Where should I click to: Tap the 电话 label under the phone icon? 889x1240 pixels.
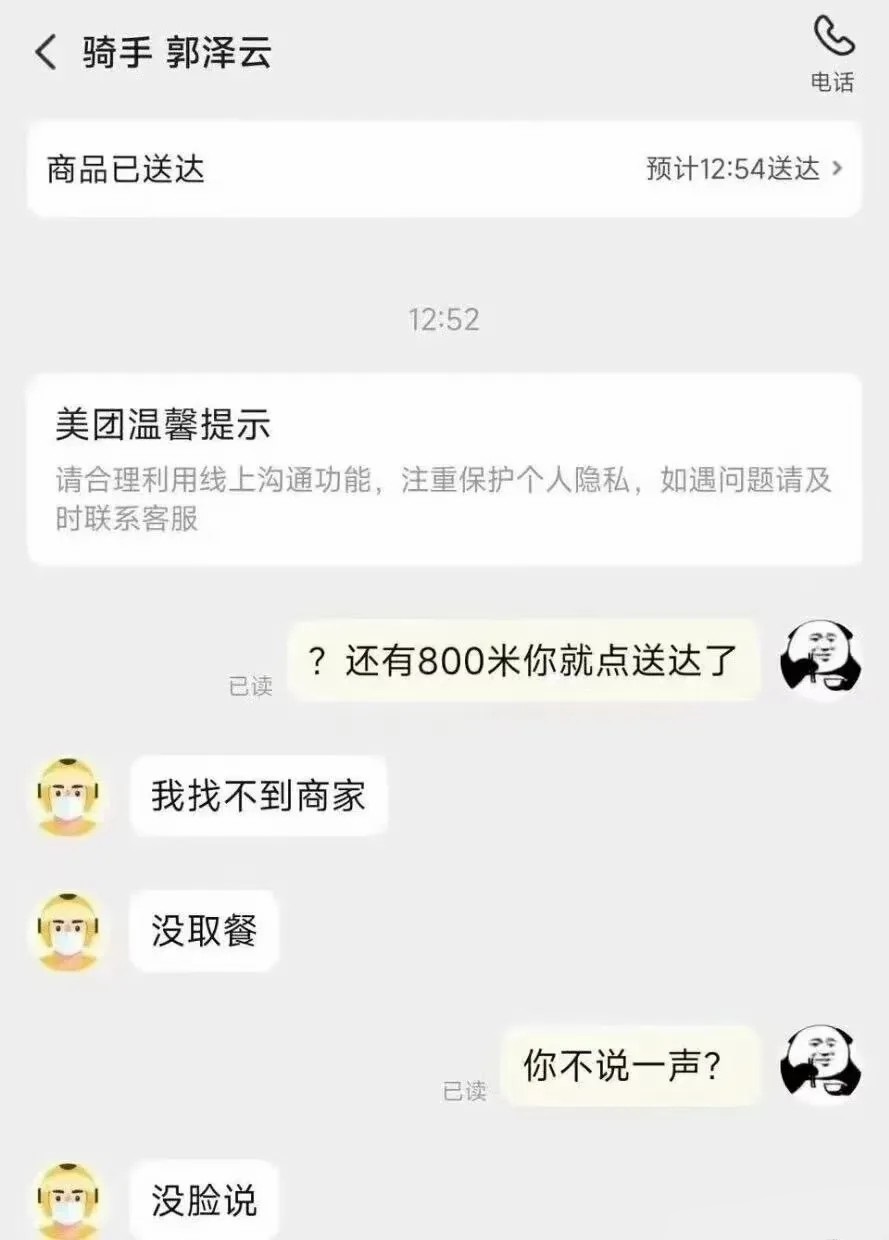[x=832, y=83]
